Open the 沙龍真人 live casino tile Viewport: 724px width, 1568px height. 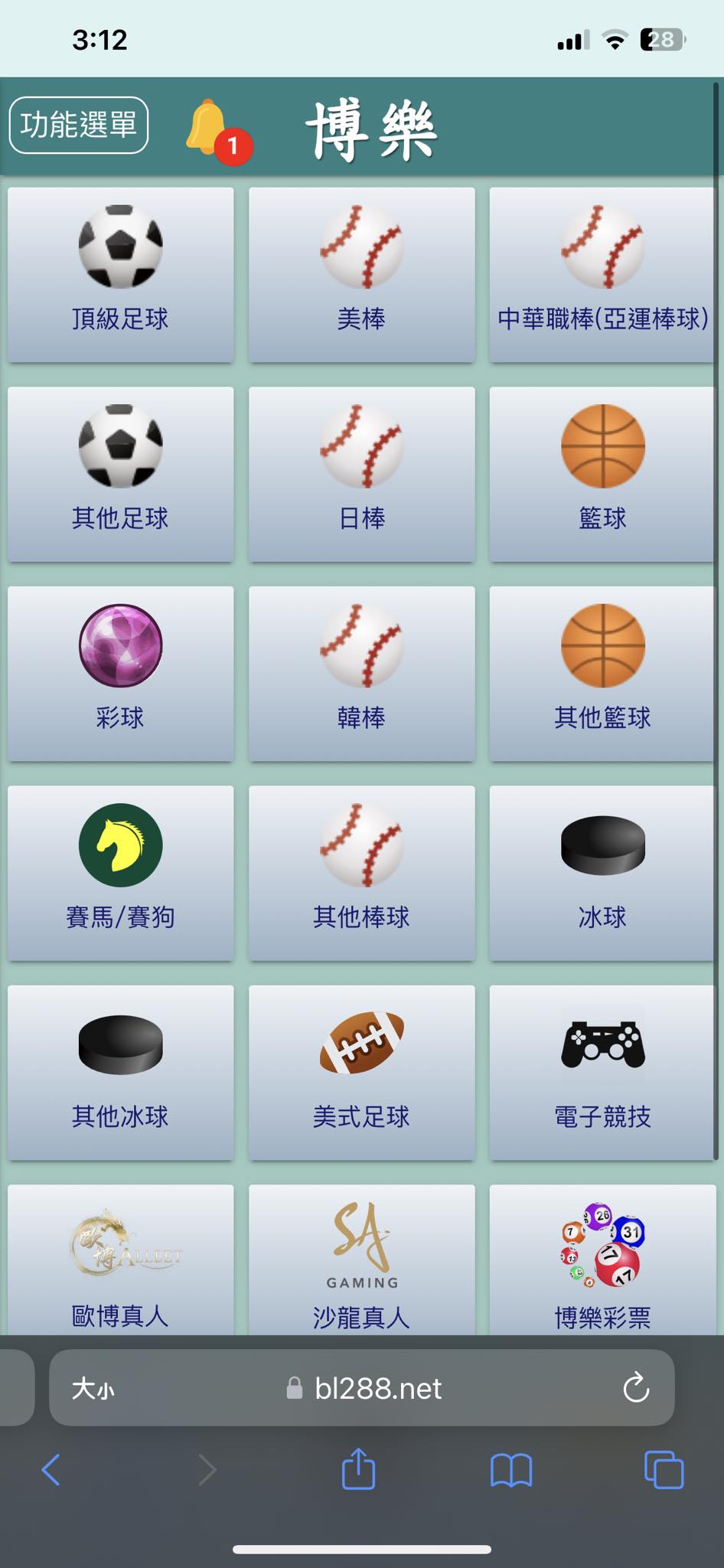click(x=361, y=1262)
